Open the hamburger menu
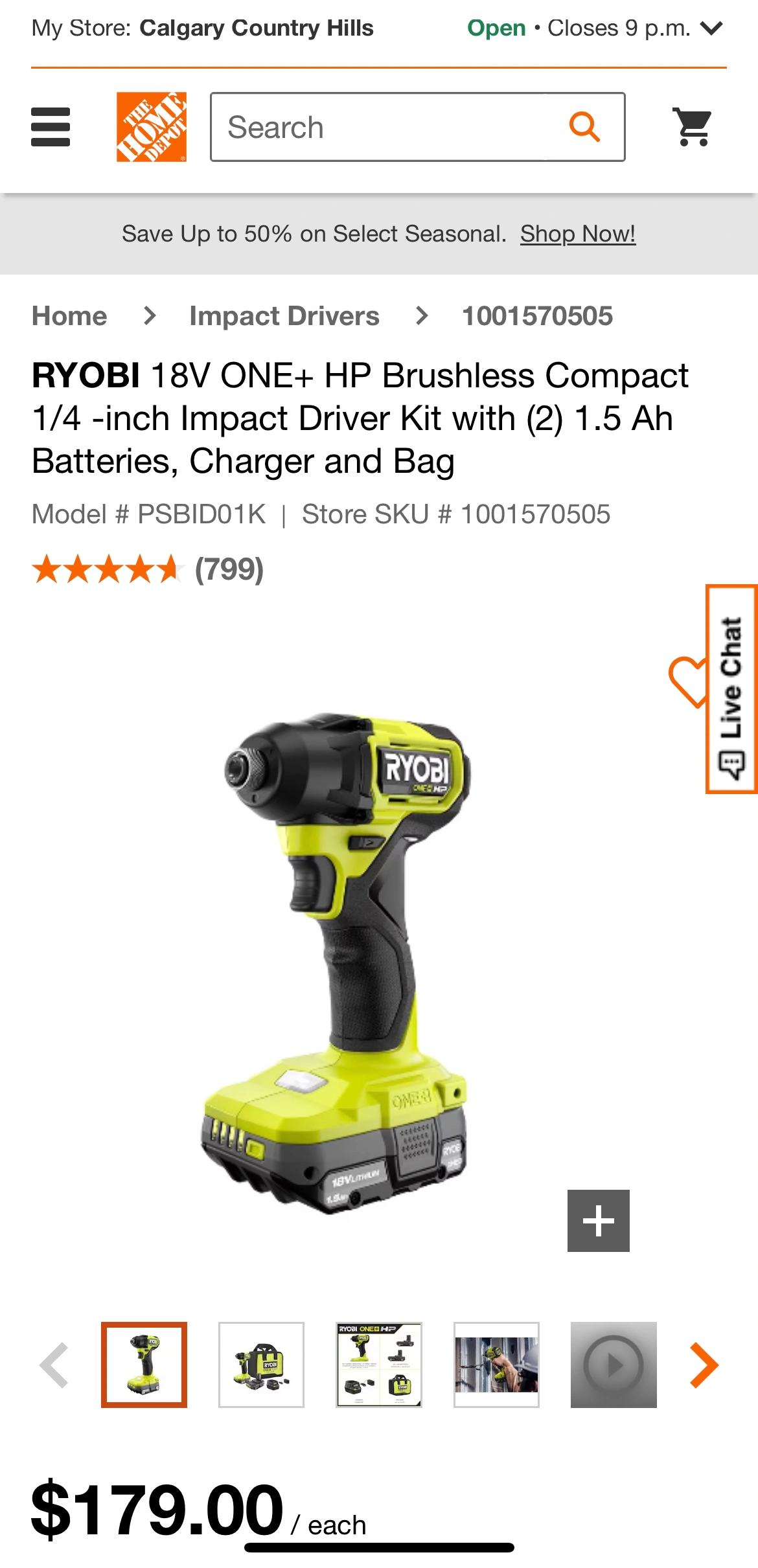 [51, 127]
